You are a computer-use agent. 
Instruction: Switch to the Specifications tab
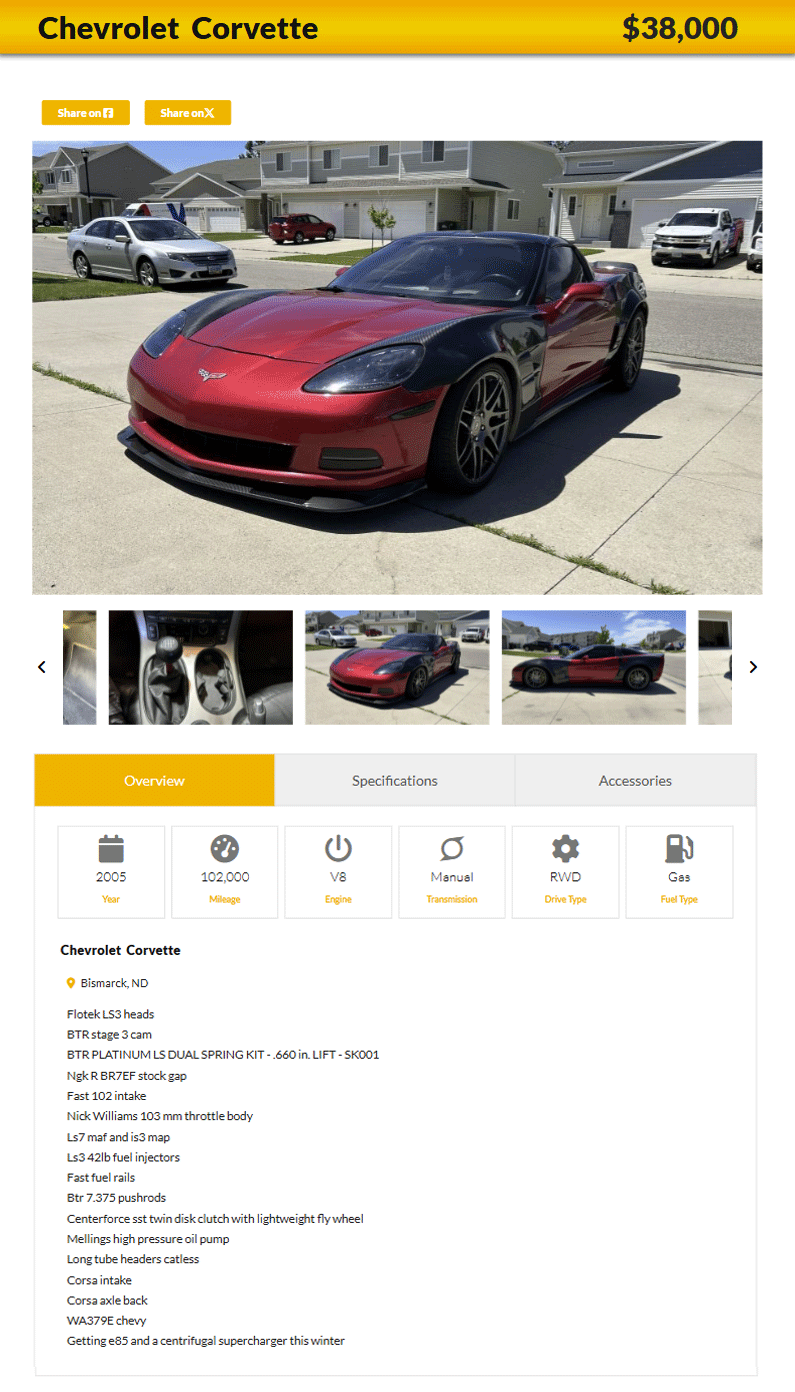coord(395,781)
